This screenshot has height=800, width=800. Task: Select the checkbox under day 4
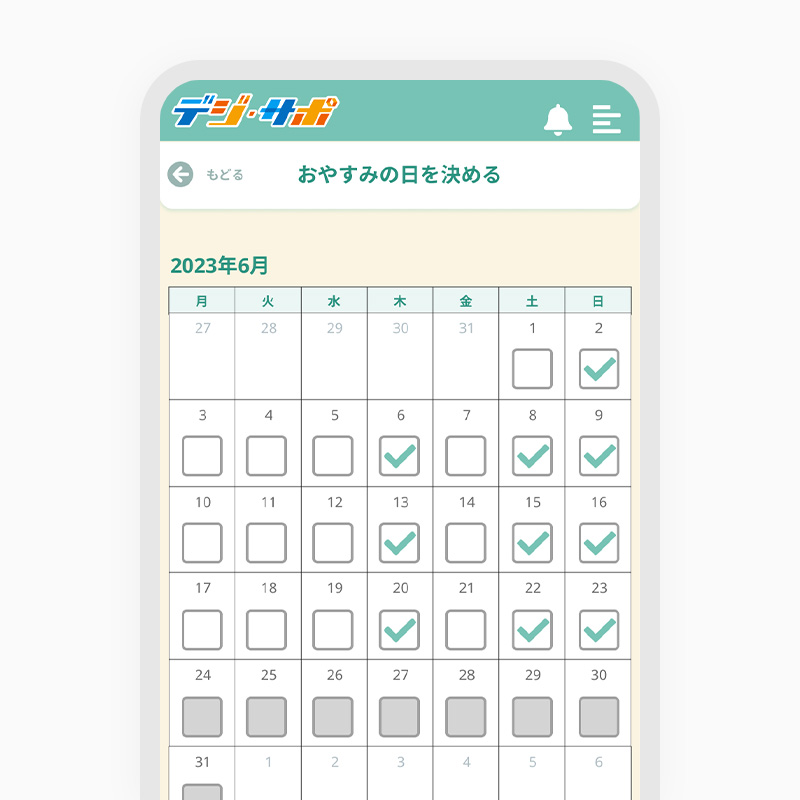tap(267, 456)
